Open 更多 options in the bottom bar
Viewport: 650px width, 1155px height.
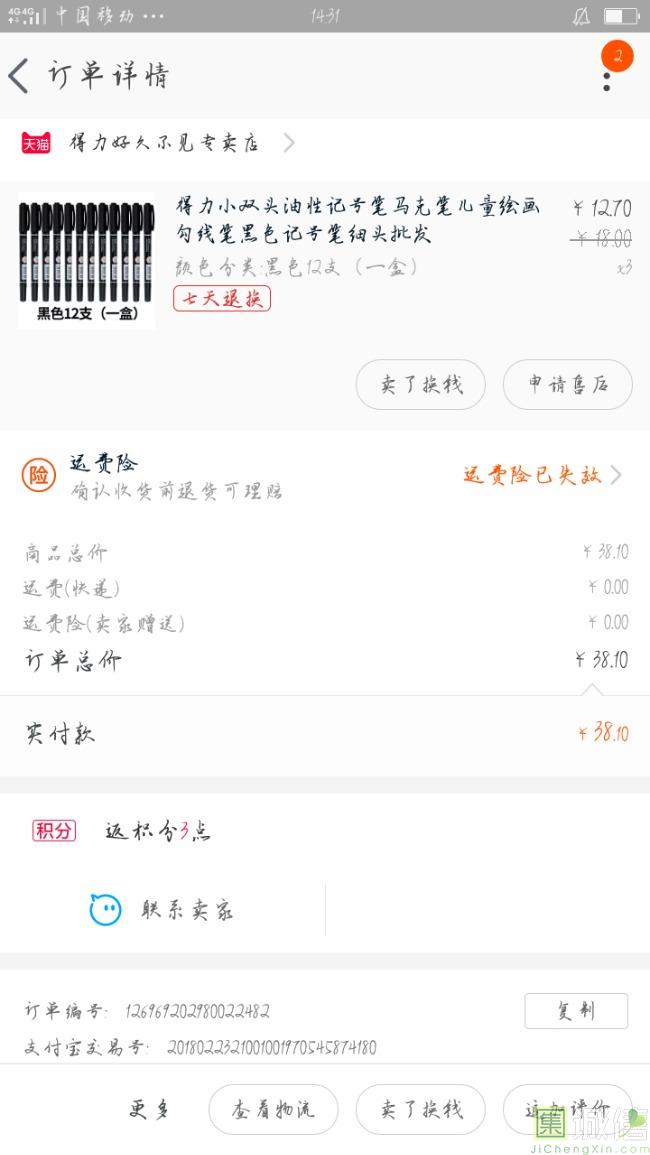tap(152, 1109)
